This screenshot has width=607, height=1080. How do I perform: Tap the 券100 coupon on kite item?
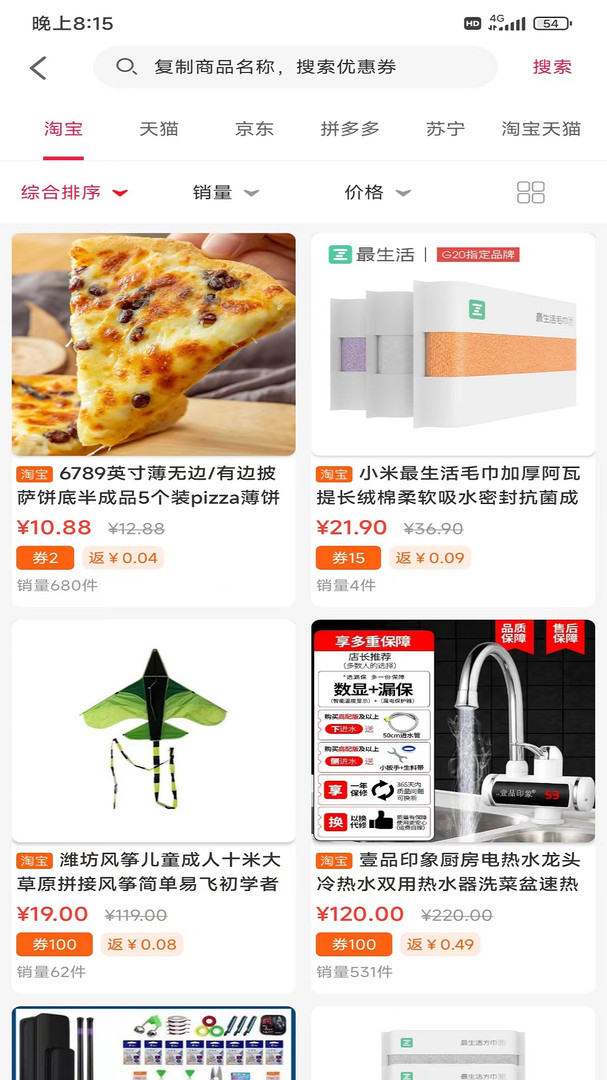(54, 944)
